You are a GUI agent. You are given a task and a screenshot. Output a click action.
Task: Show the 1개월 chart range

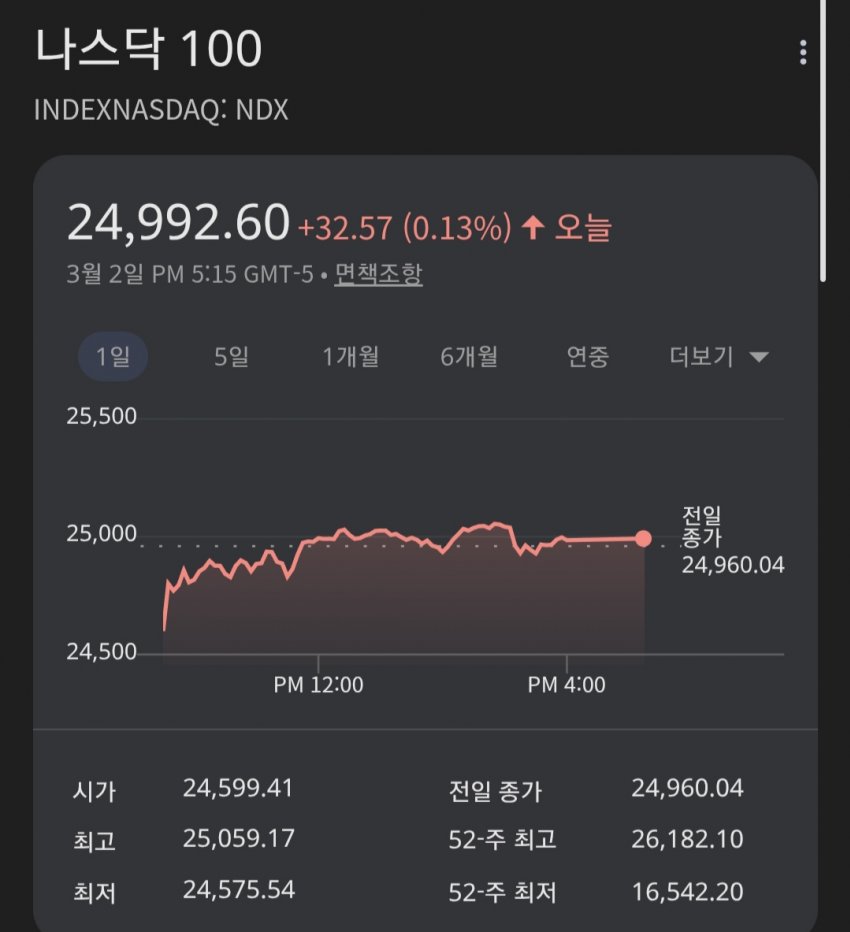(x=350, y=357)
